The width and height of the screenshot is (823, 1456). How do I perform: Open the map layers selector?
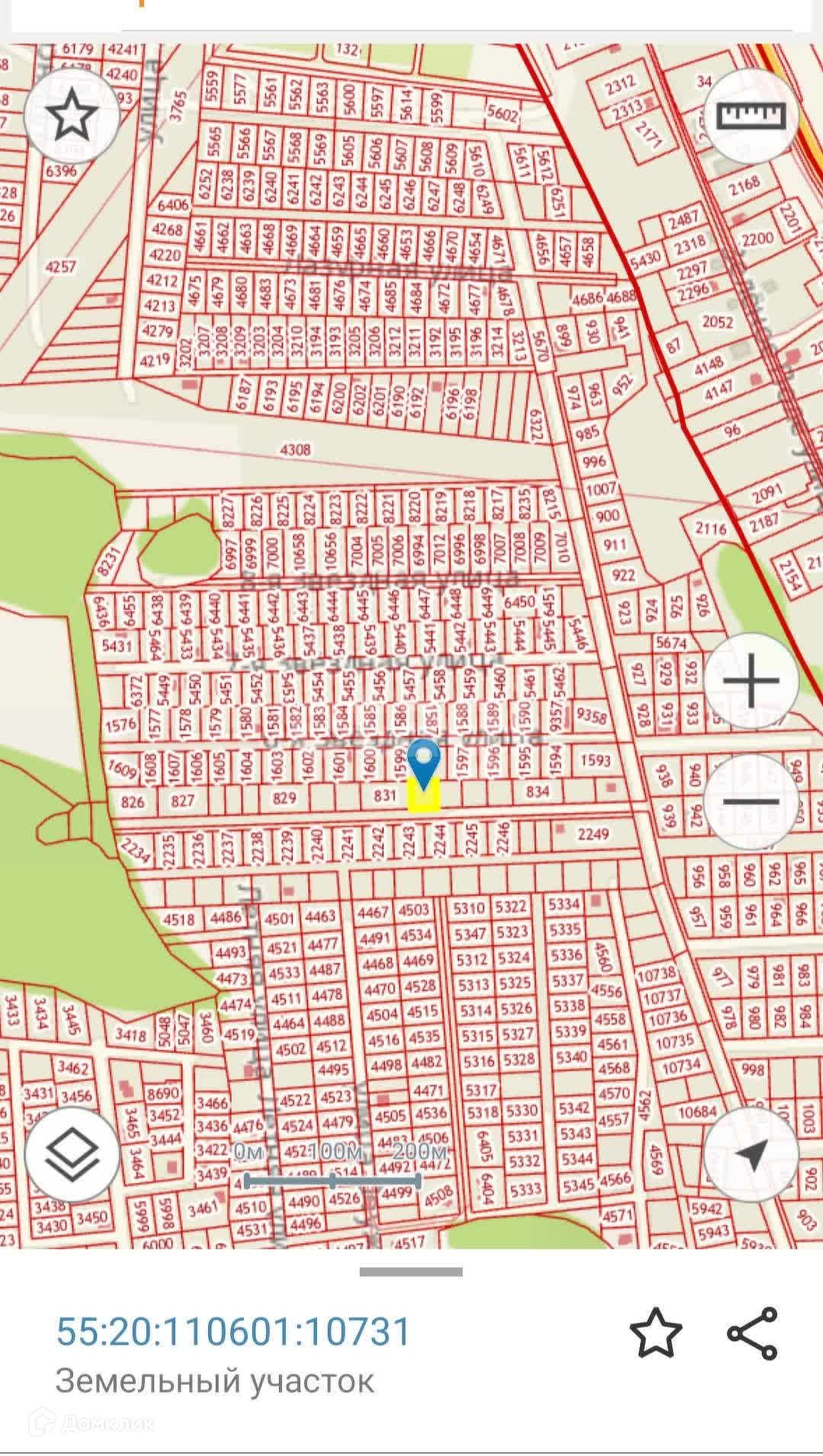(72, 1155)
